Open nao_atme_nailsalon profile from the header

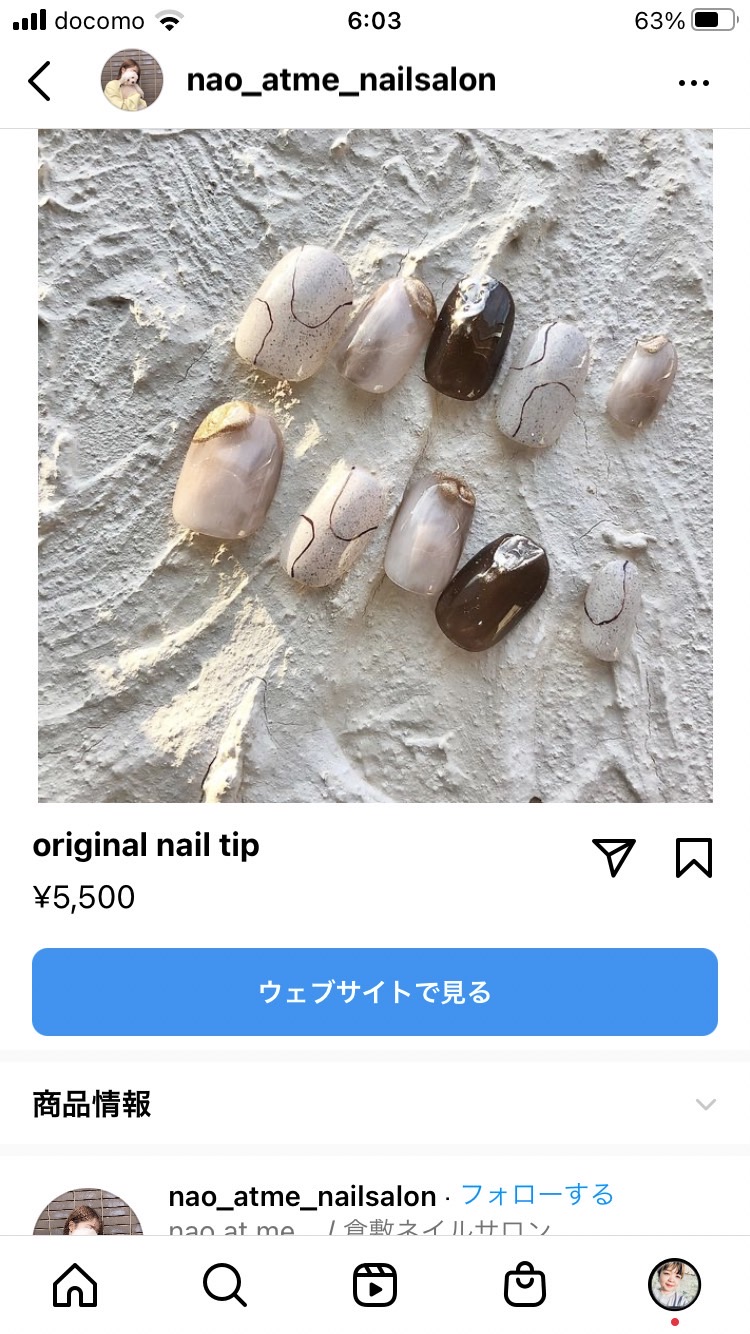tap(341, 80)
